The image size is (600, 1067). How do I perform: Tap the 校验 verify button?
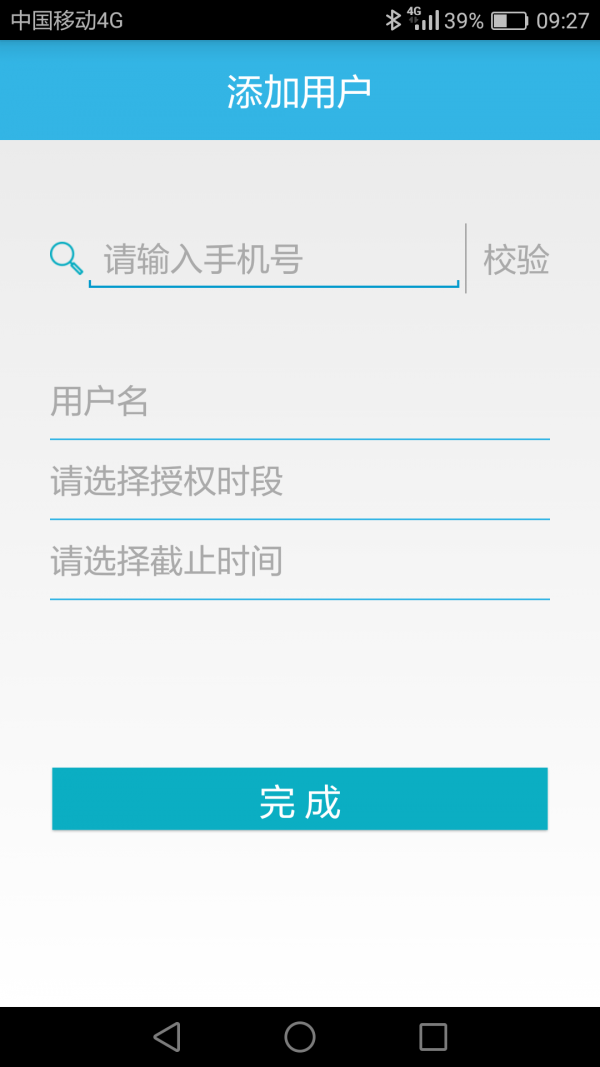point(516,260)
